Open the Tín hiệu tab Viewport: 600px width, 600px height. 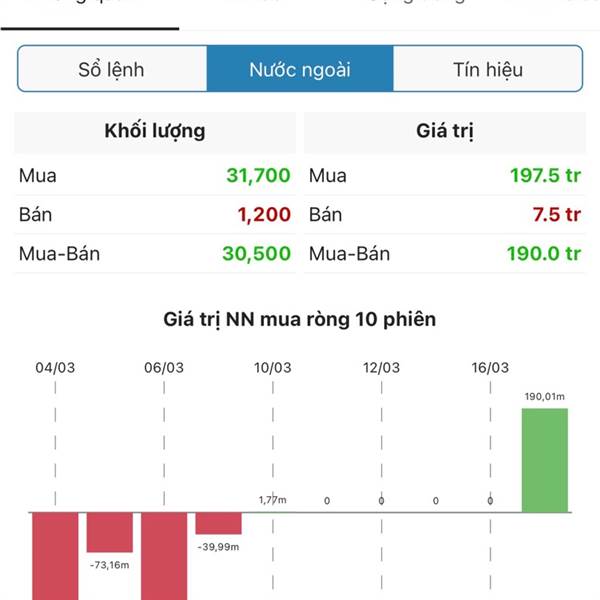click(488, 70)
